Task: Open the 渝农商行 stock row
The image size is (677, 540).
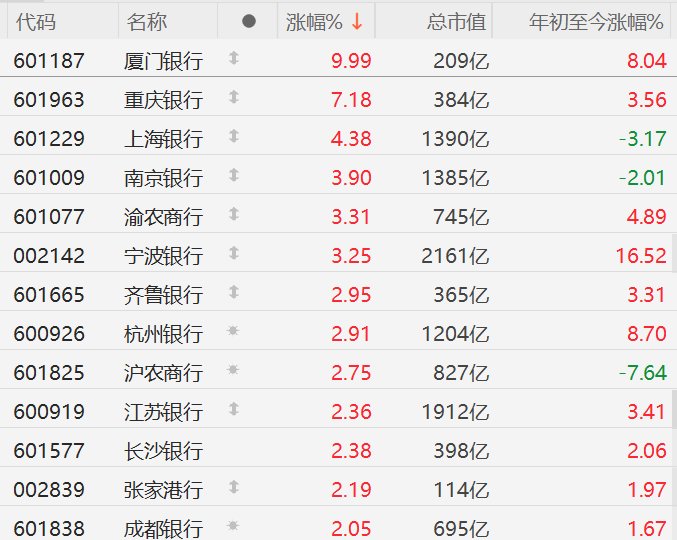Action: [163, 217]
